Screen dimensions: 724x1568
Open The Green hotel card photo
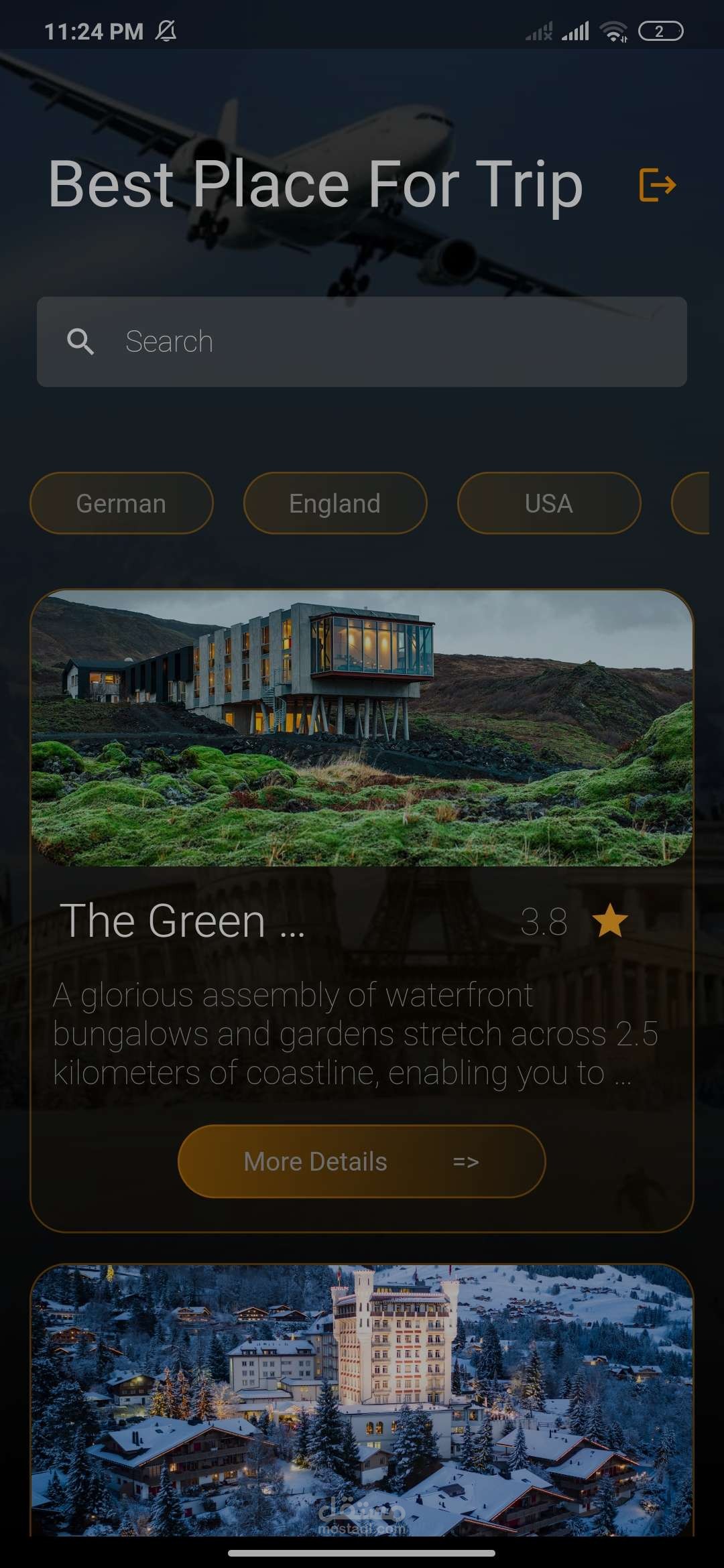[362, 728]
